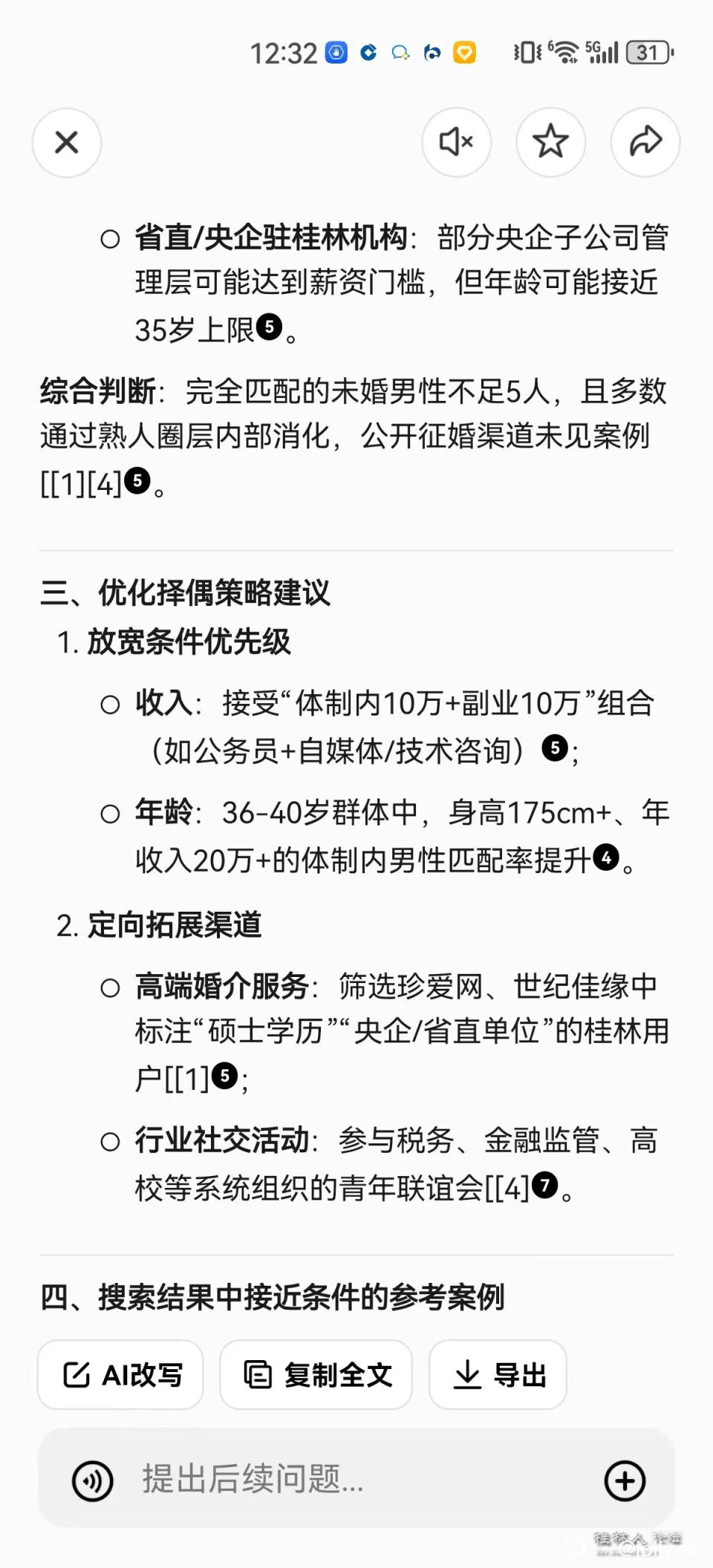Tap the blue notification icon in status bar
Viewport: 713px width, 1568px height.
(336, 52)
